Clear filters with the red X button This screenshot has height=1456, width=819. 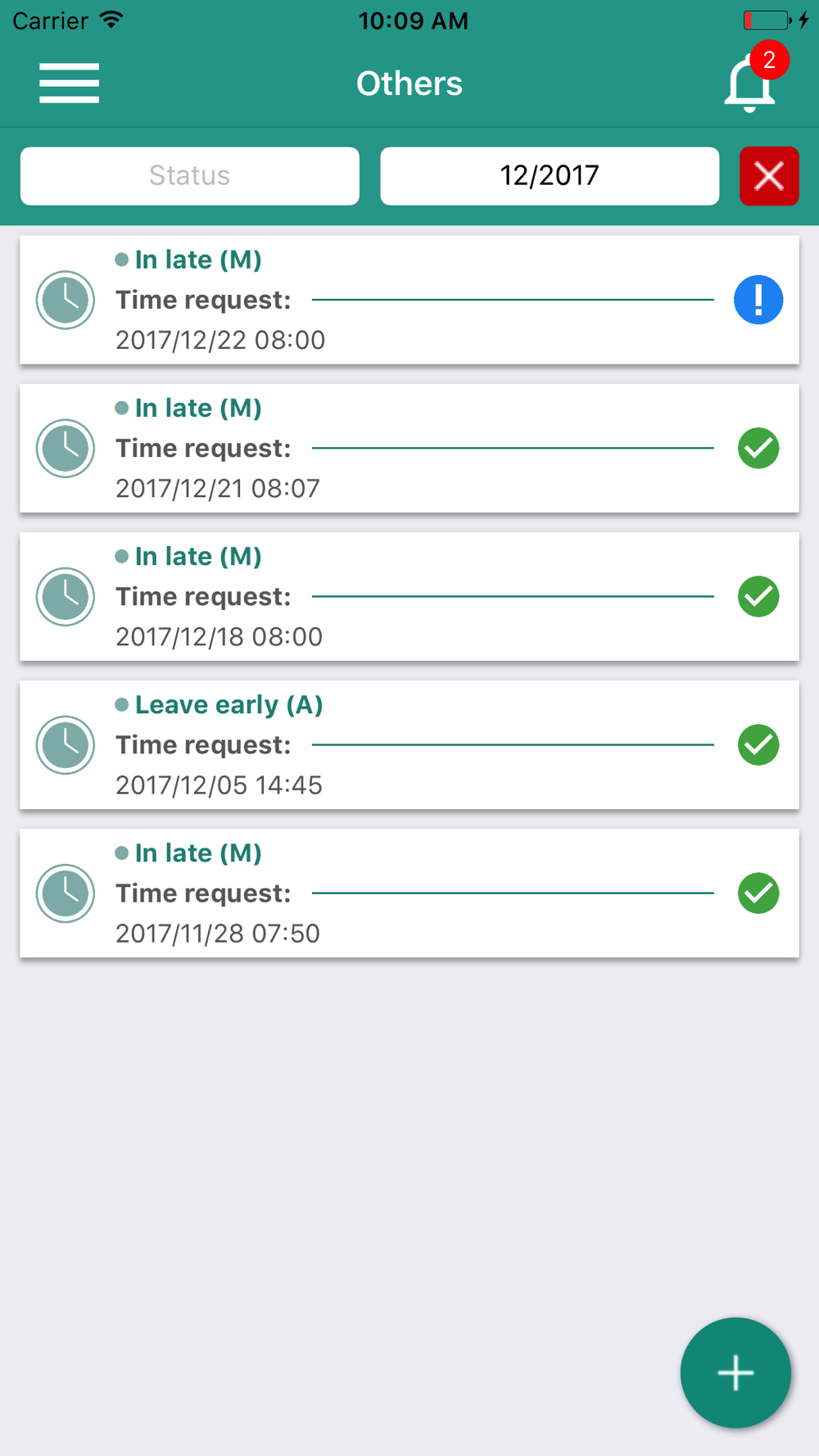point(769,176)
